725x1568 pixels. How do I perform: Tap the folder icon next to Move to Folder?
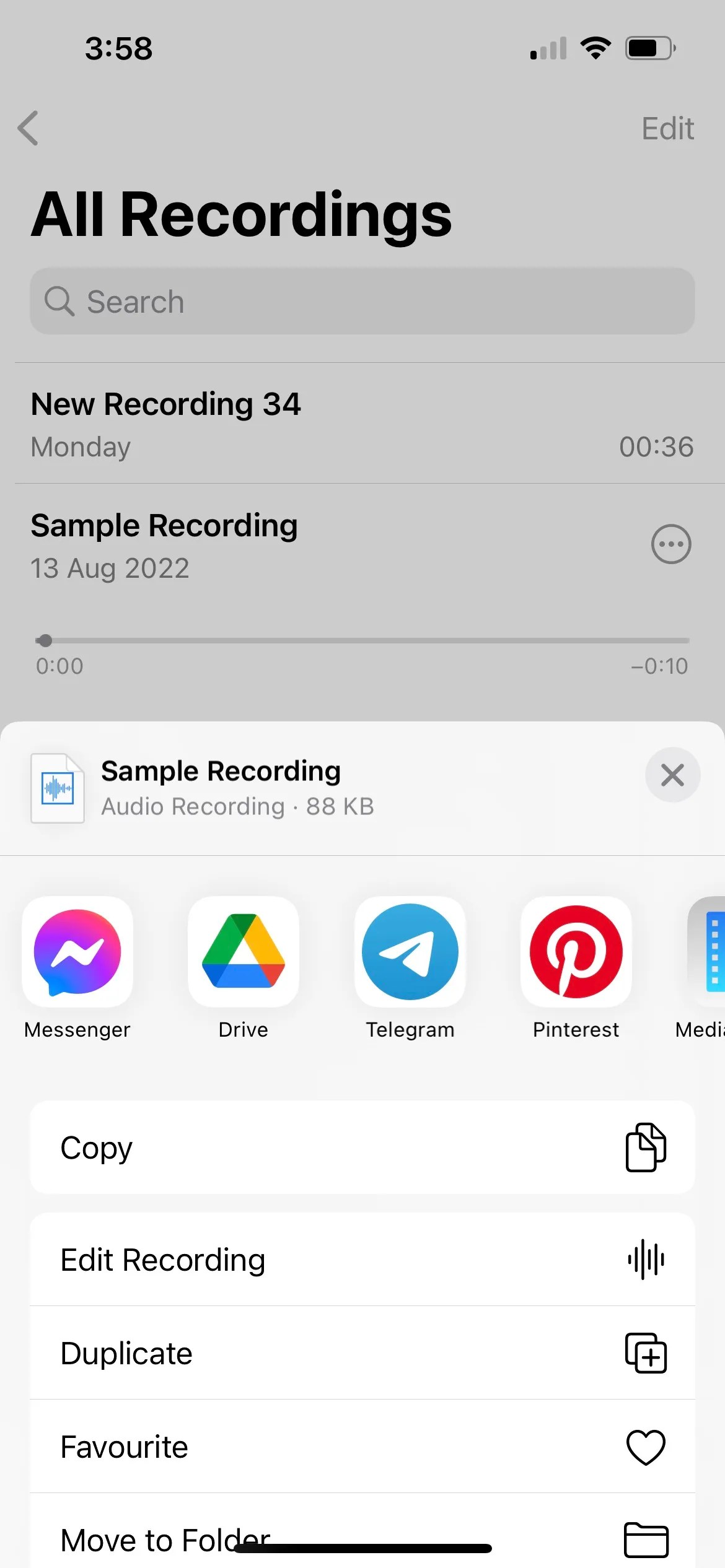pos(646,1539)
